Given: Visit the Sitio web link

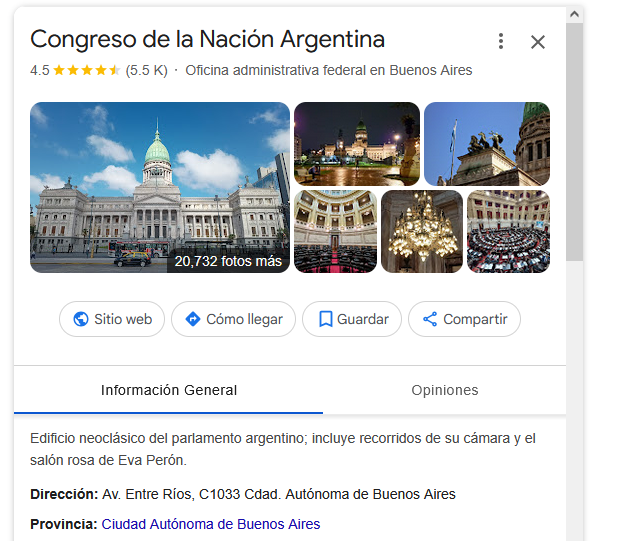Looking at the screenshot, I should tap(112, 319).
